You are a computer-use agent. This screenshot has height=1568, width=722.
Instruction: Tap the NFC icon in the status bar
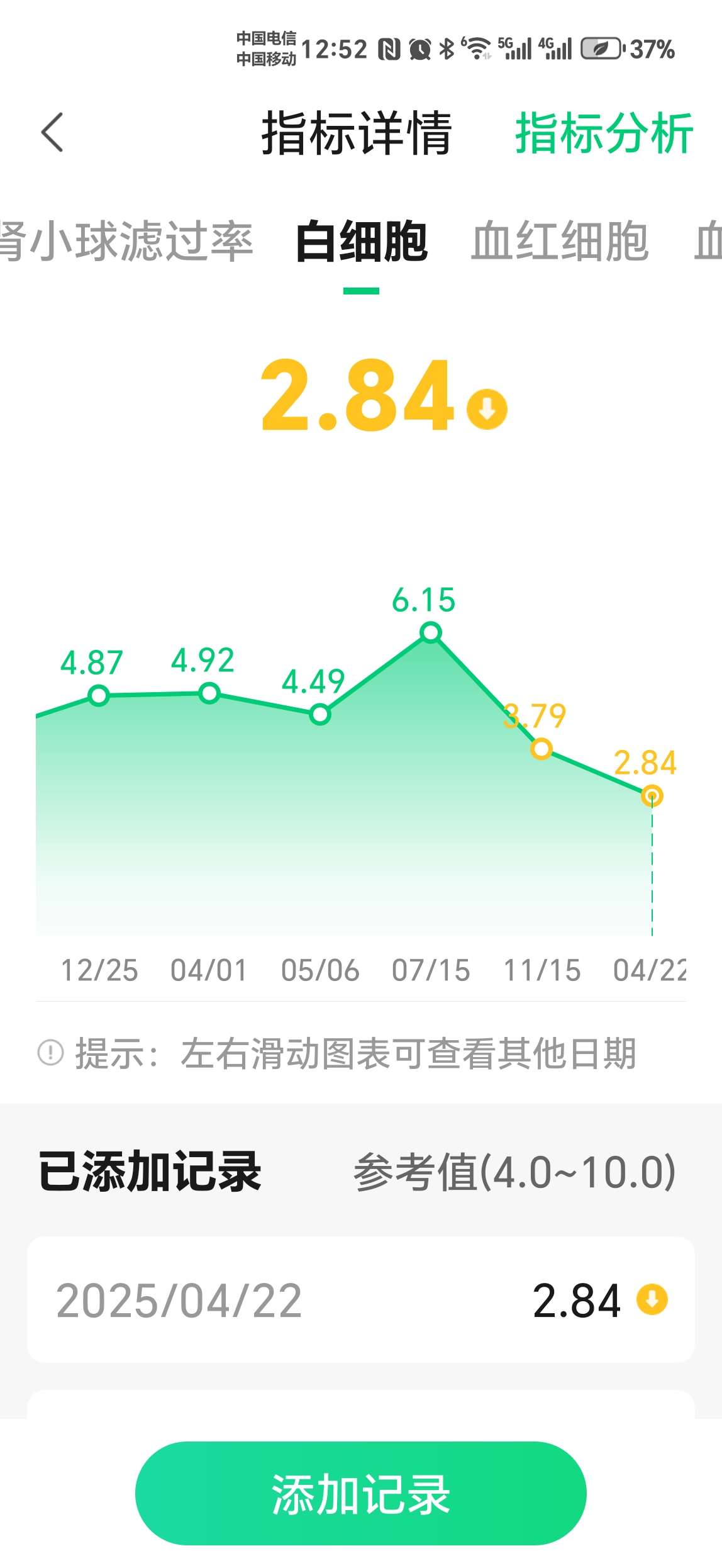pyautogui.click(x=390, y=49)
